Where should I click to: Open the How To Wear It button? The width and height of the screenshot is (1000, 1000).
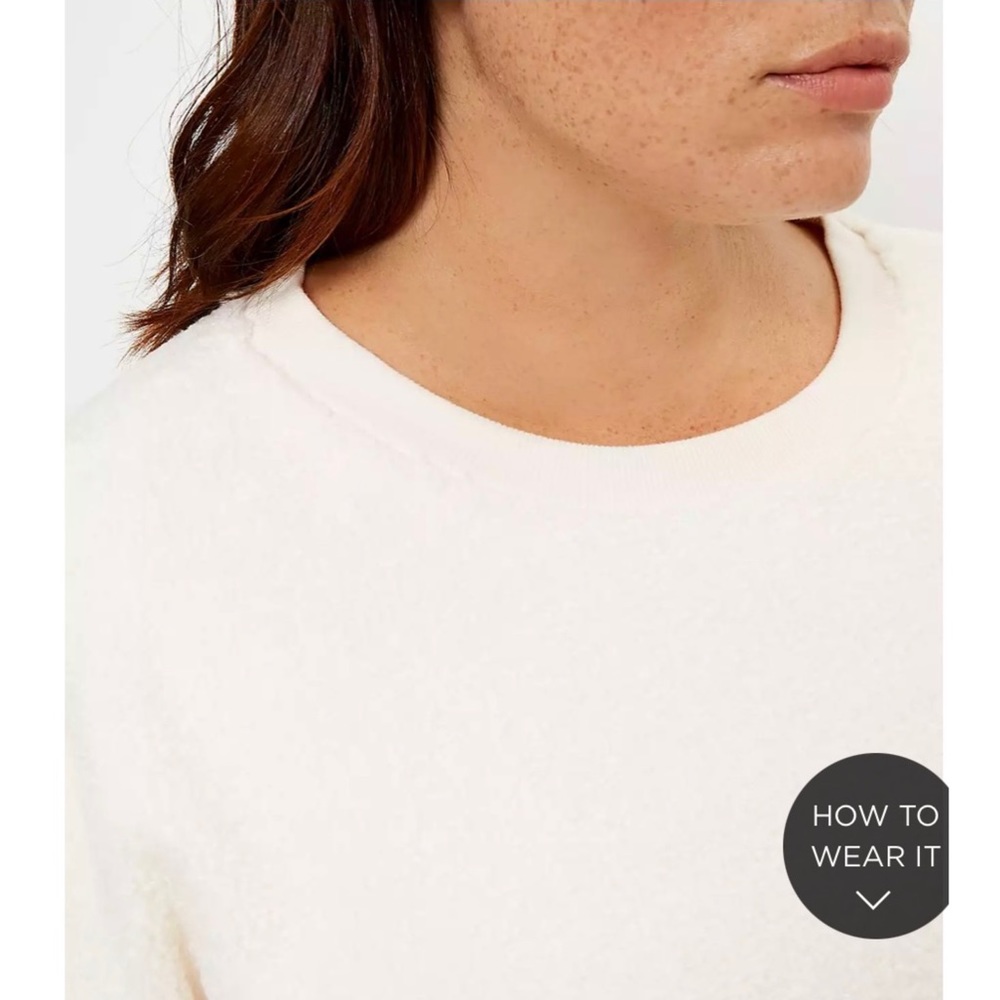tap(872, 846)
